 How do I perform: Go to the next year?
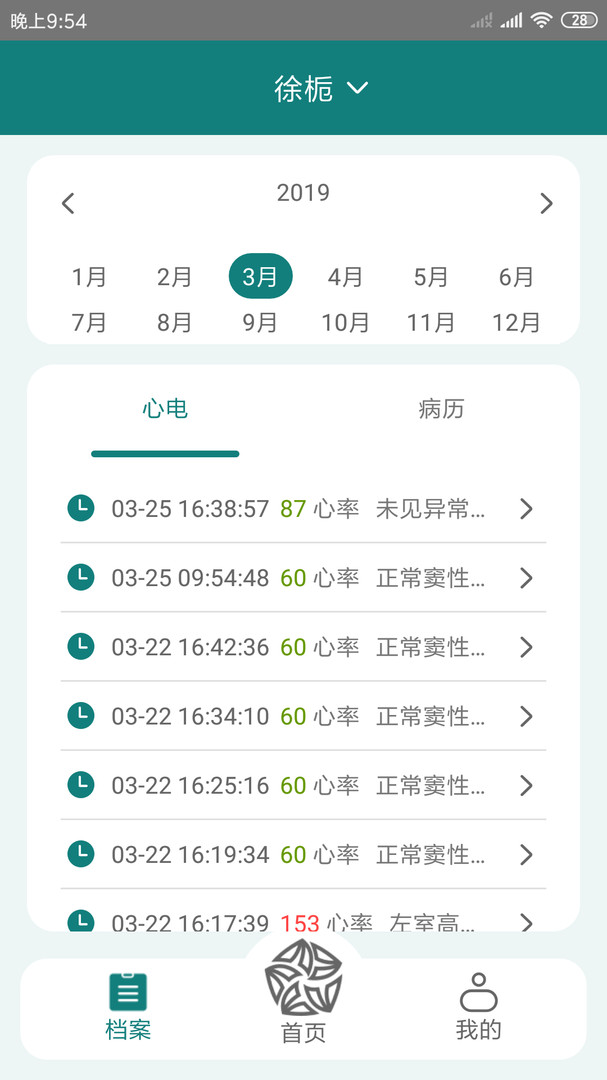(x=546, y=203)
